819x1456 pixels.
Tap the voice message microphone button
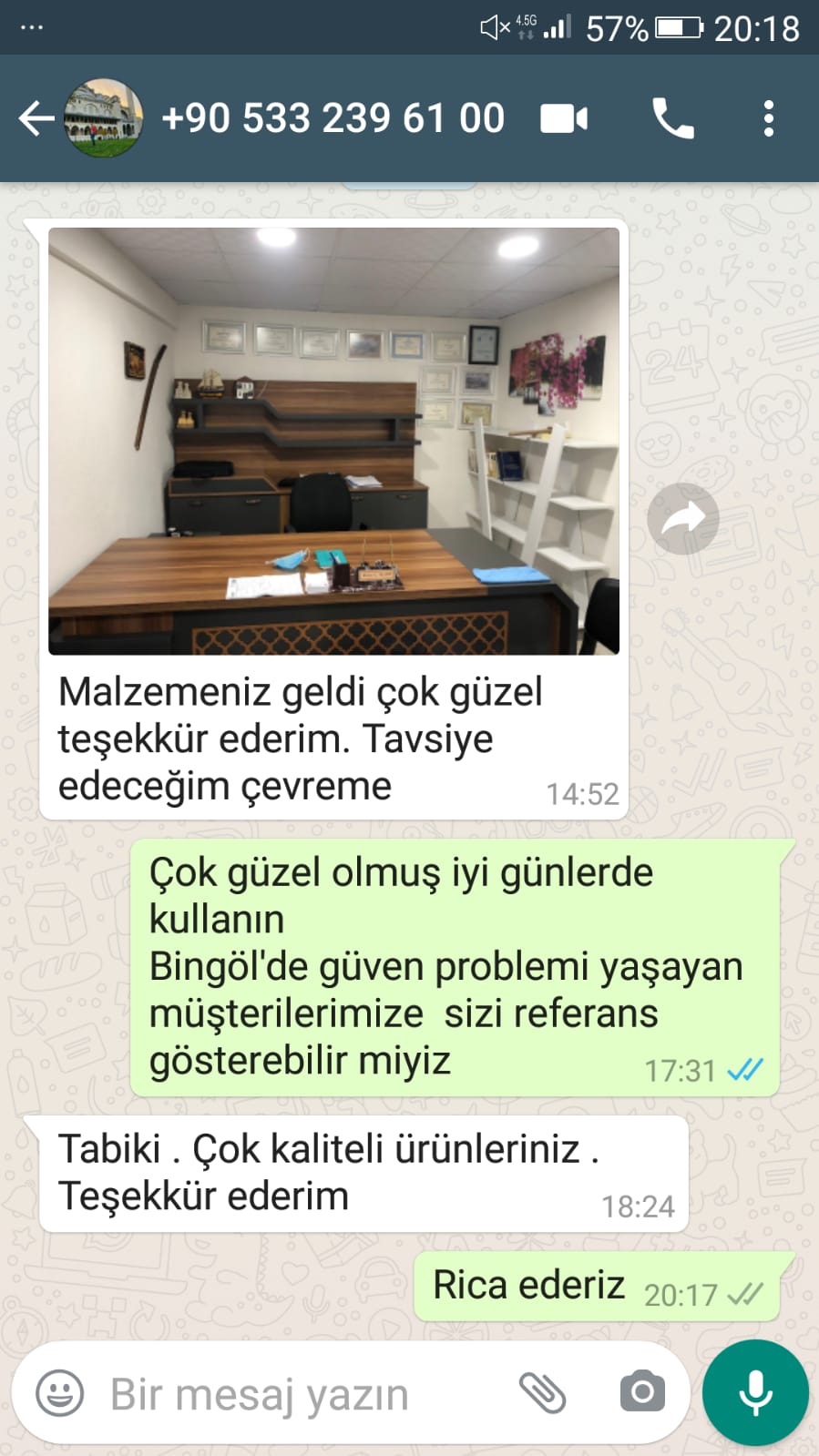click(x=755, y=1393)
